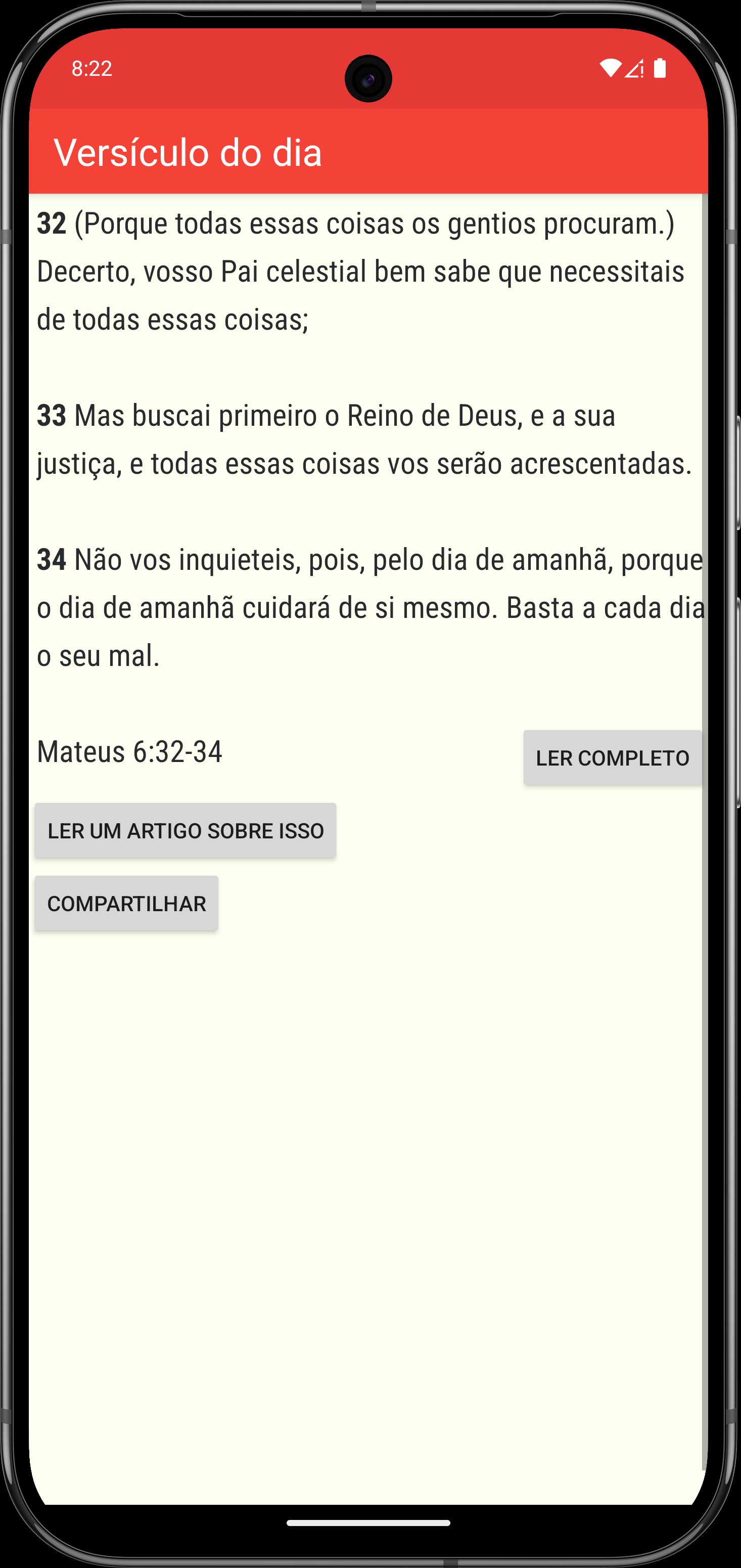Open LER UM ARTIGO SOBRE ISSO
This screenshot has height=1568, width=741.
coord(186,831)
